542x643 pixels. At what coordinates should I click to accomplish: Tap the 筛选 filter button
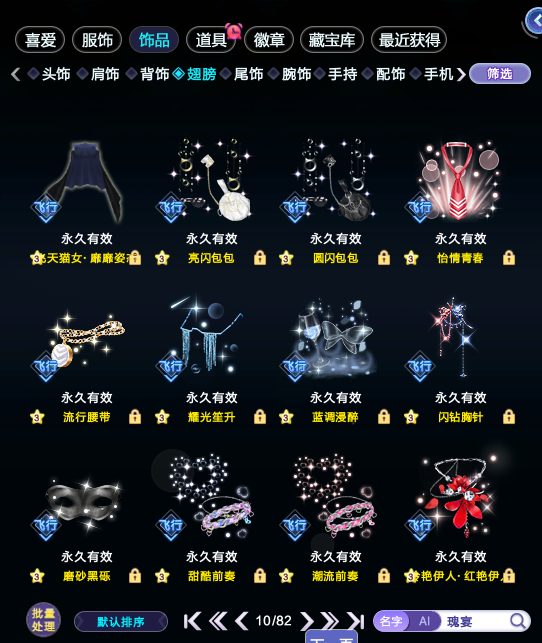(x=500, y=74)
